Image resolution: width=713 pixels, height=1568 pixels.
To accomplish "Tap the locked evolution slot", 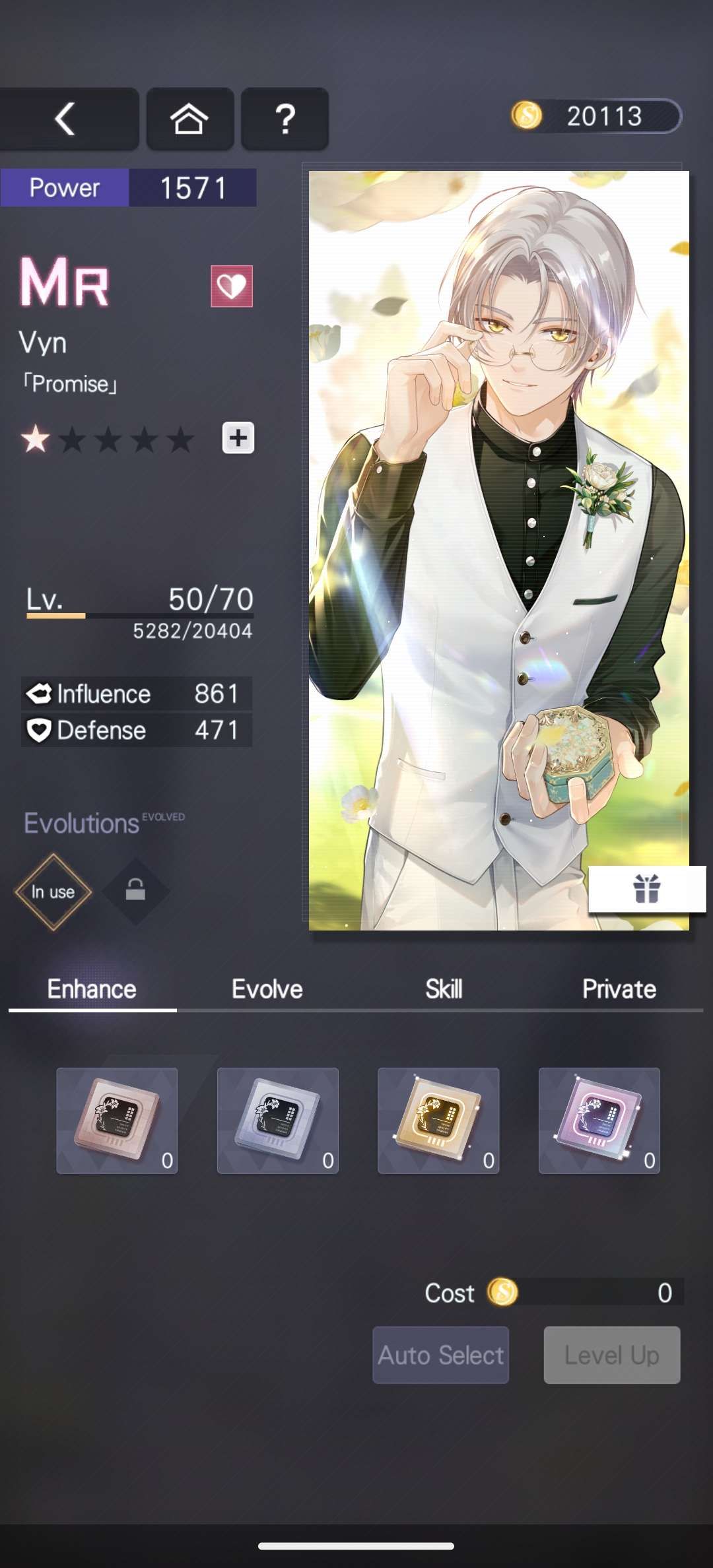I will coord(135,891).
